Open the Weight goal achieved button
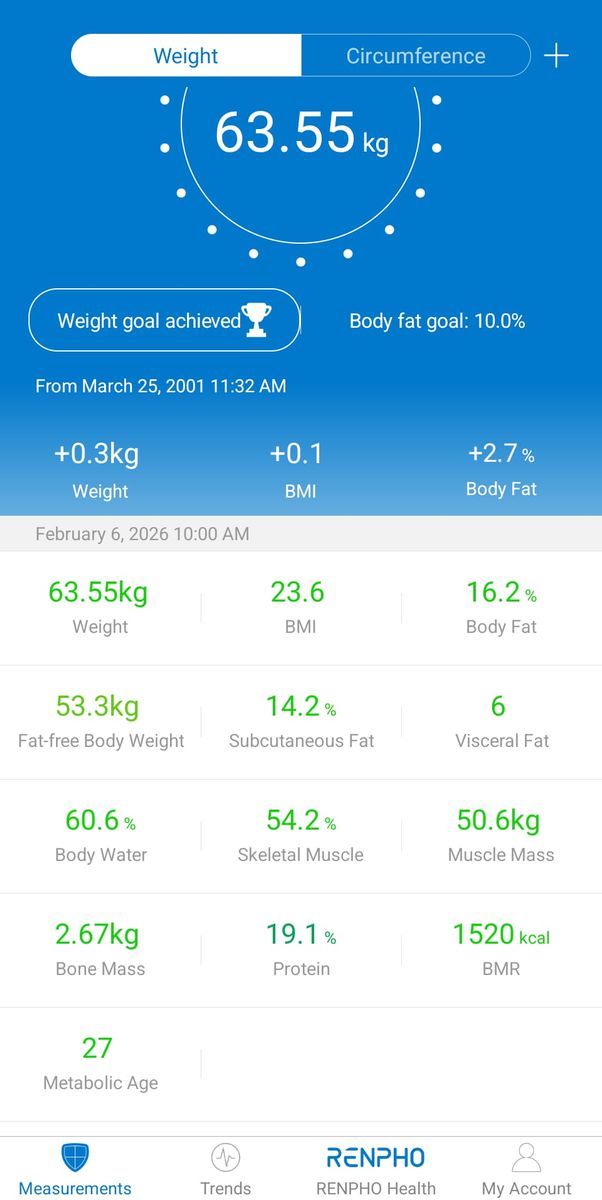Image resolution: width=602 pixels, height=1200 pixels. [x=164, y=321]
